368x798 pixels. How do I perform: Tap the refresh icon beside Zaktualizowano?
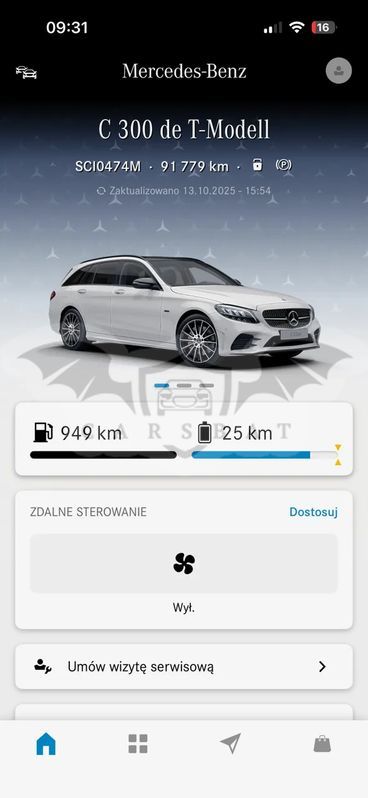(101, 191)
